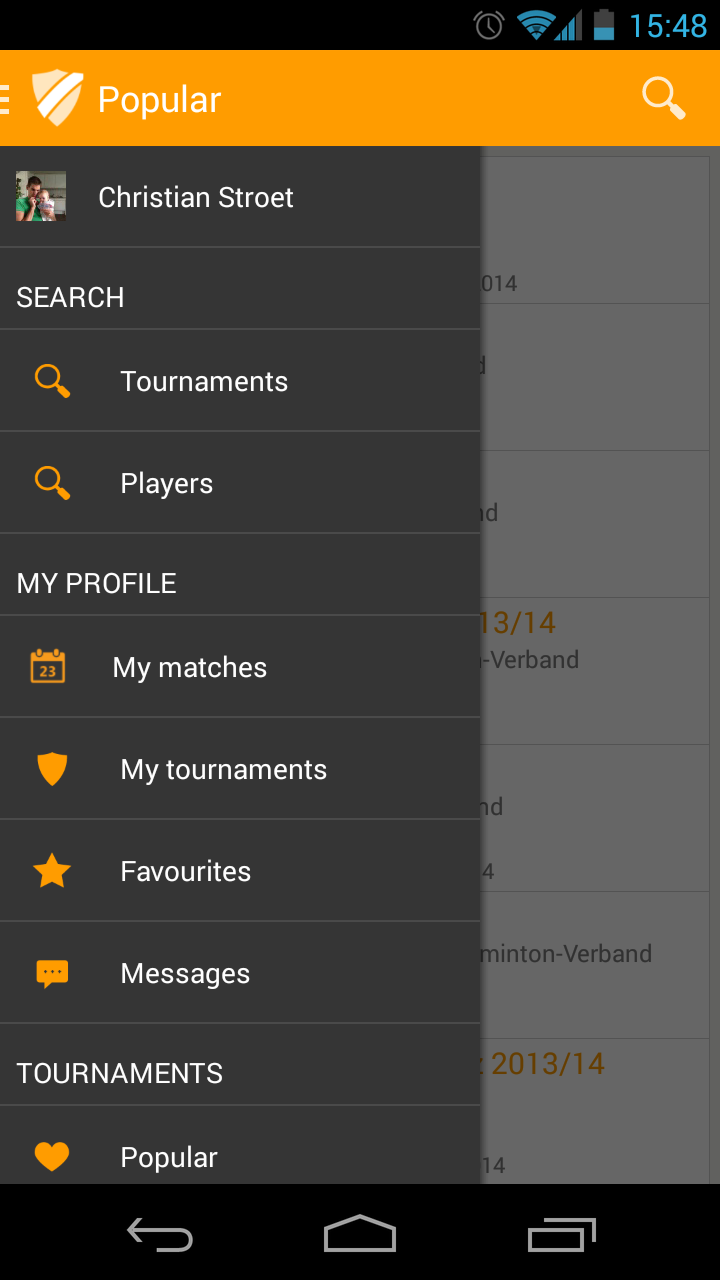Viewport: 720px width, 1280px height.
Task: Search for Tournaments
Action: point(204,381)
